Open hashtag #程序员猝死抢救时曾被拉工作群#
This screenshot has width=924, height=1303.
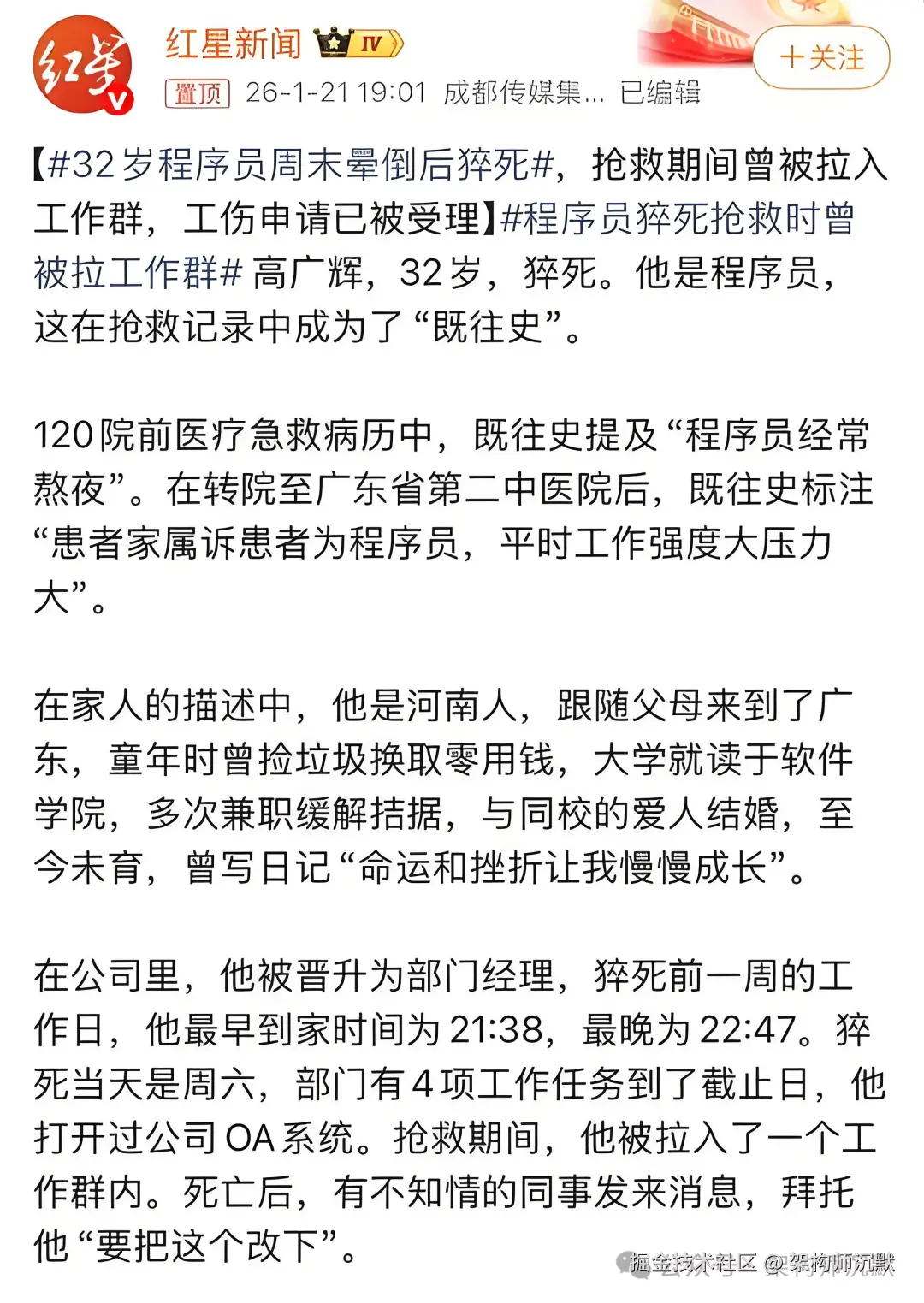point(676,219)
